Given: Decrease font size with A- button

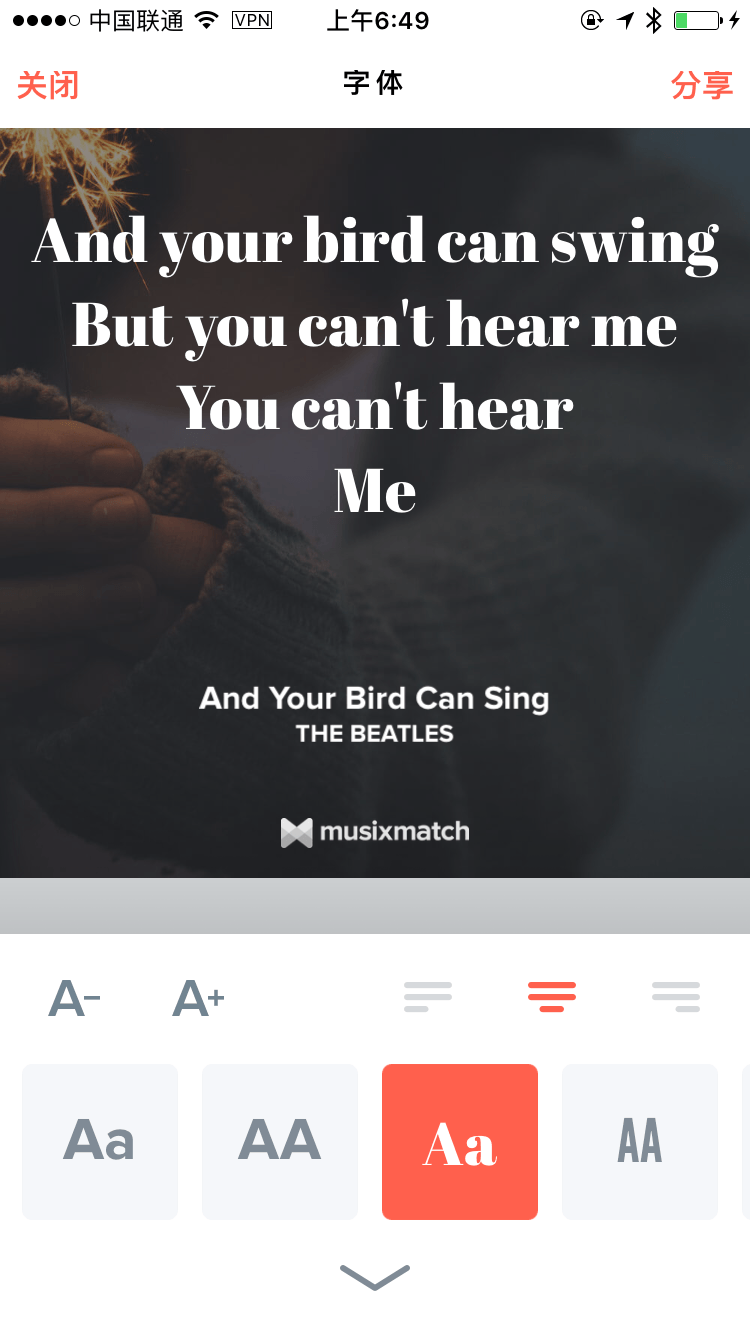Looking at the screenshot, I should [x=75, y=998].
